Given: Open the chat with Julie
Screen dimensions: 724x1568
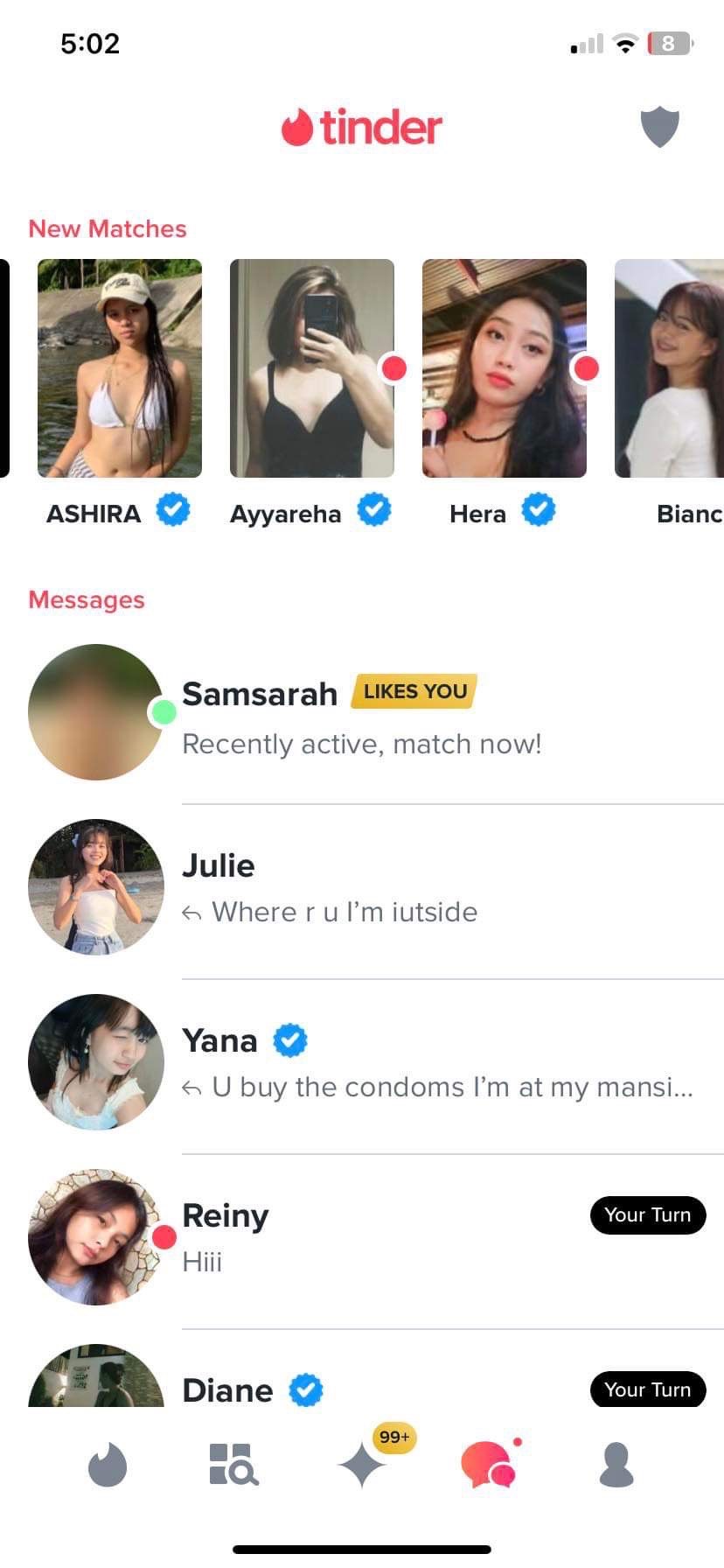Looking at the screenshot, I should [362, 888].
